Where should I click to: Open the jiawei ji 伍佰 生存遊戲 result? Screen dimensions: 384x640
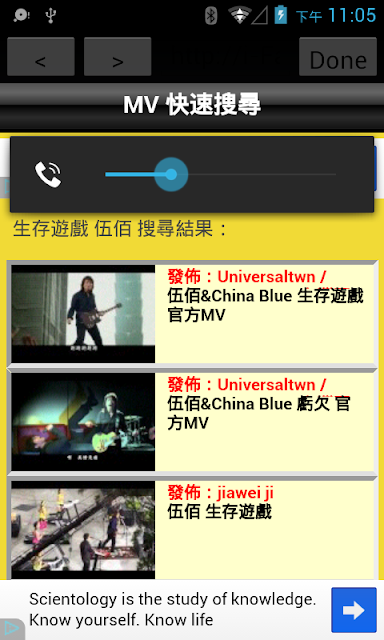point(192,529)
